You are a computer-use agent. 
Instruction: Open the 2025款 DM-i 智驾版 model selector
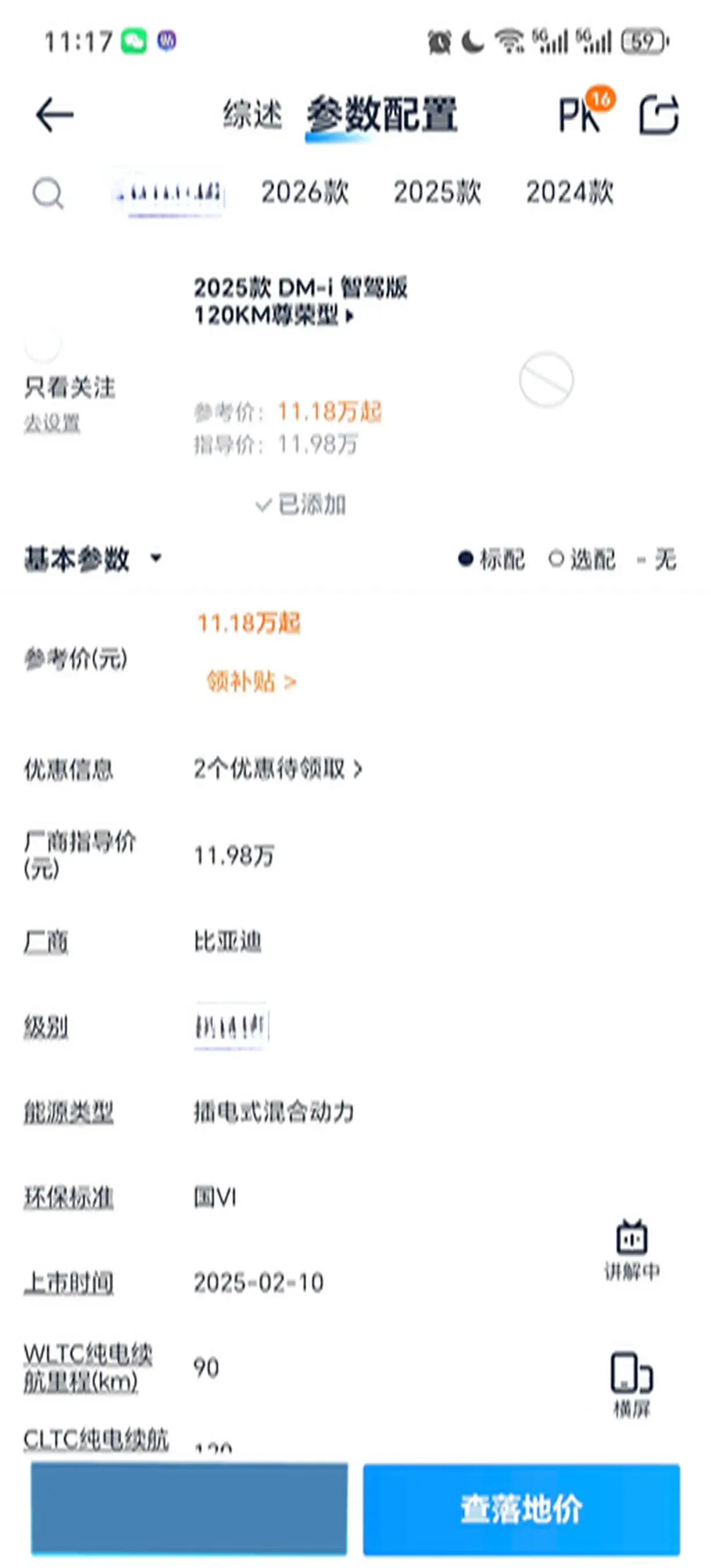pos(300,301)
